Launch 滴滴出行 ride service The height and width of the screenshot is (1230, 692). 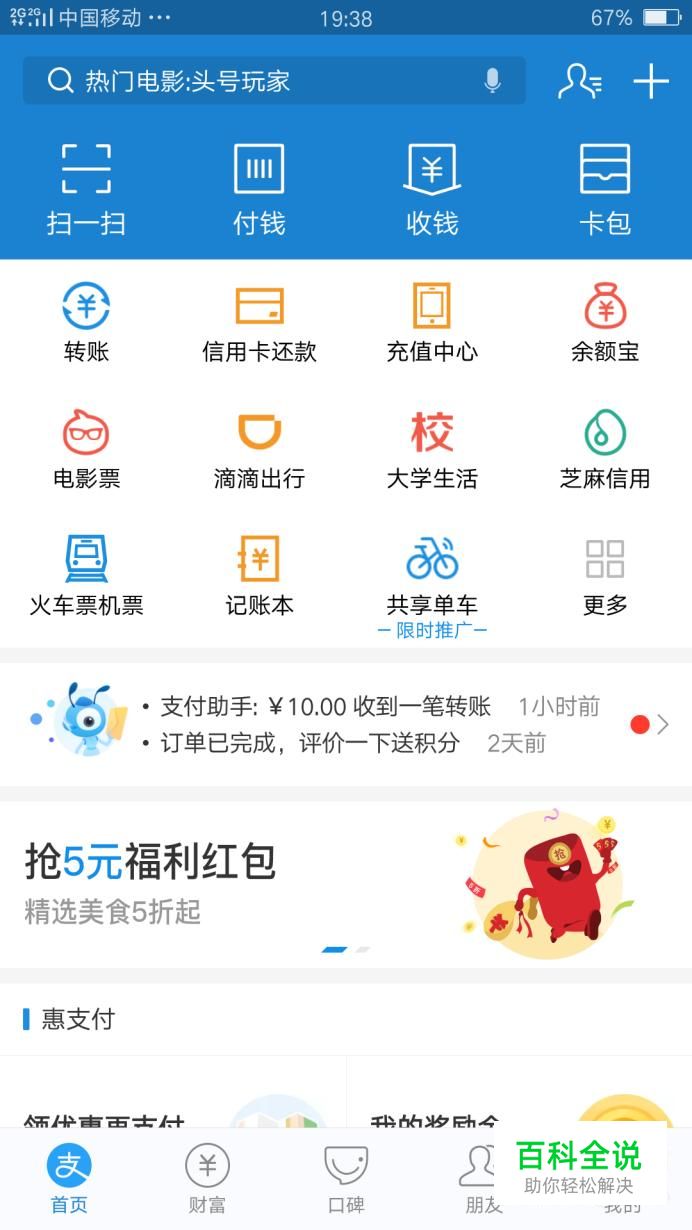[x=259, y=449]
